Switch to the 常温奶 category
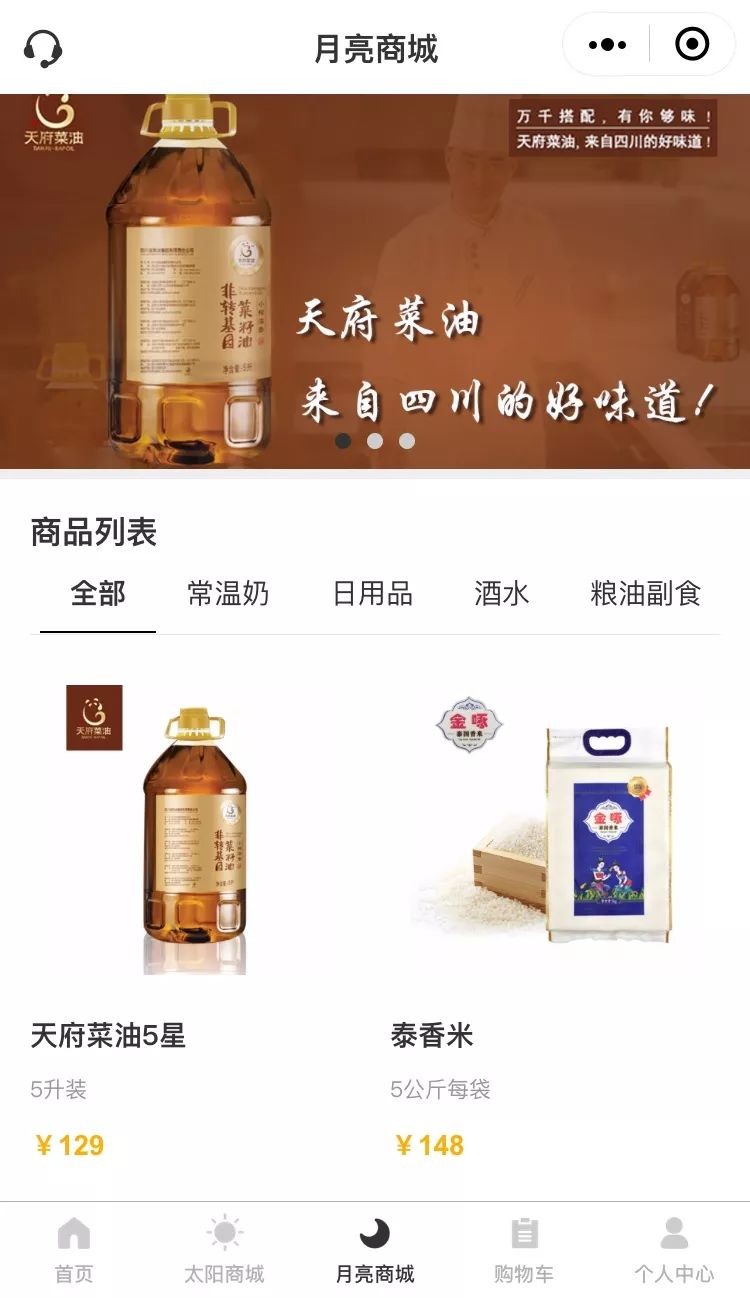The image size is (750, 1298). (228, 594)
